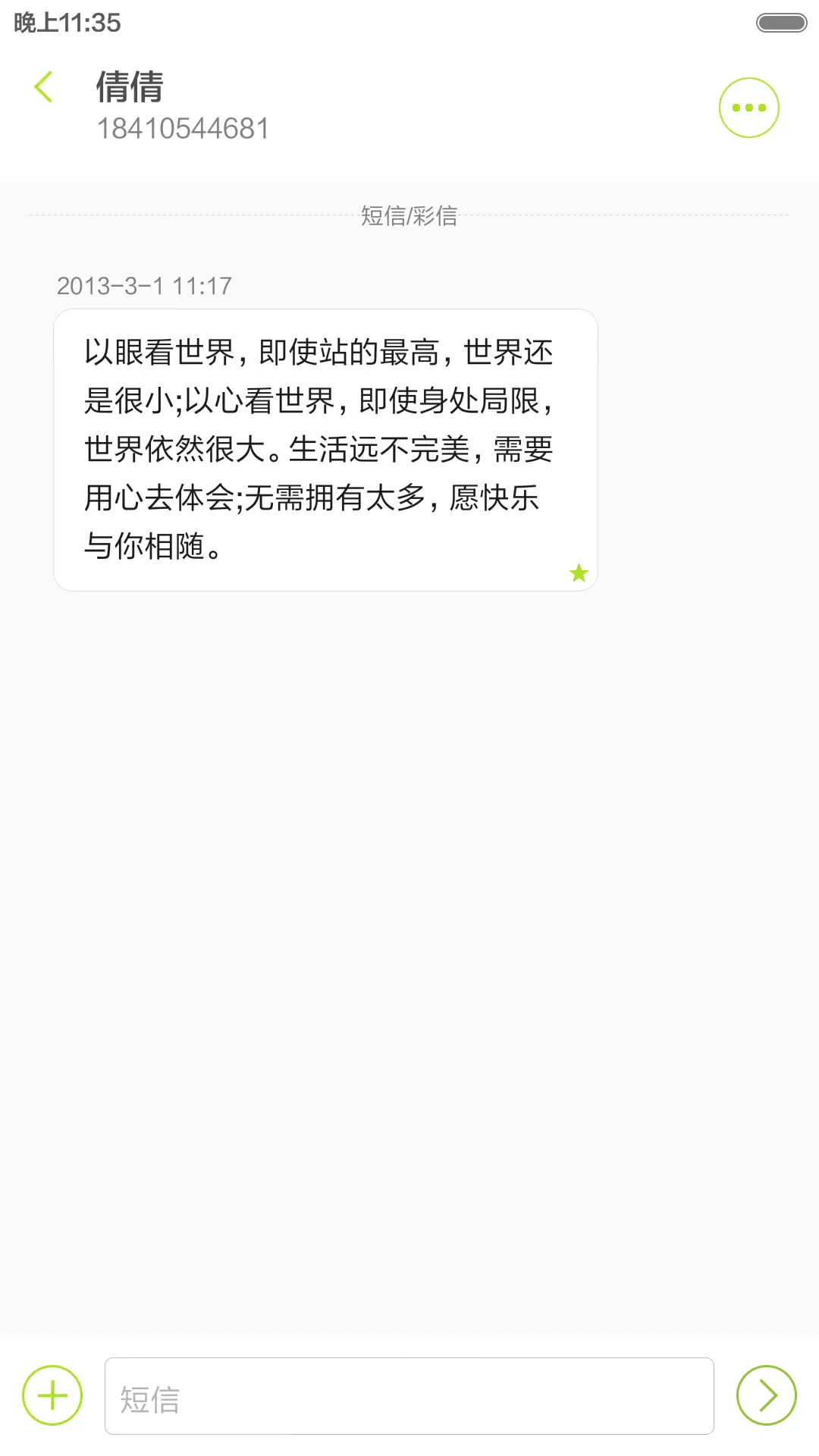Expand conversation options via ellipsis button
Image resolution: width=819 pixels, height=1456 pixels.
point(748,108)
